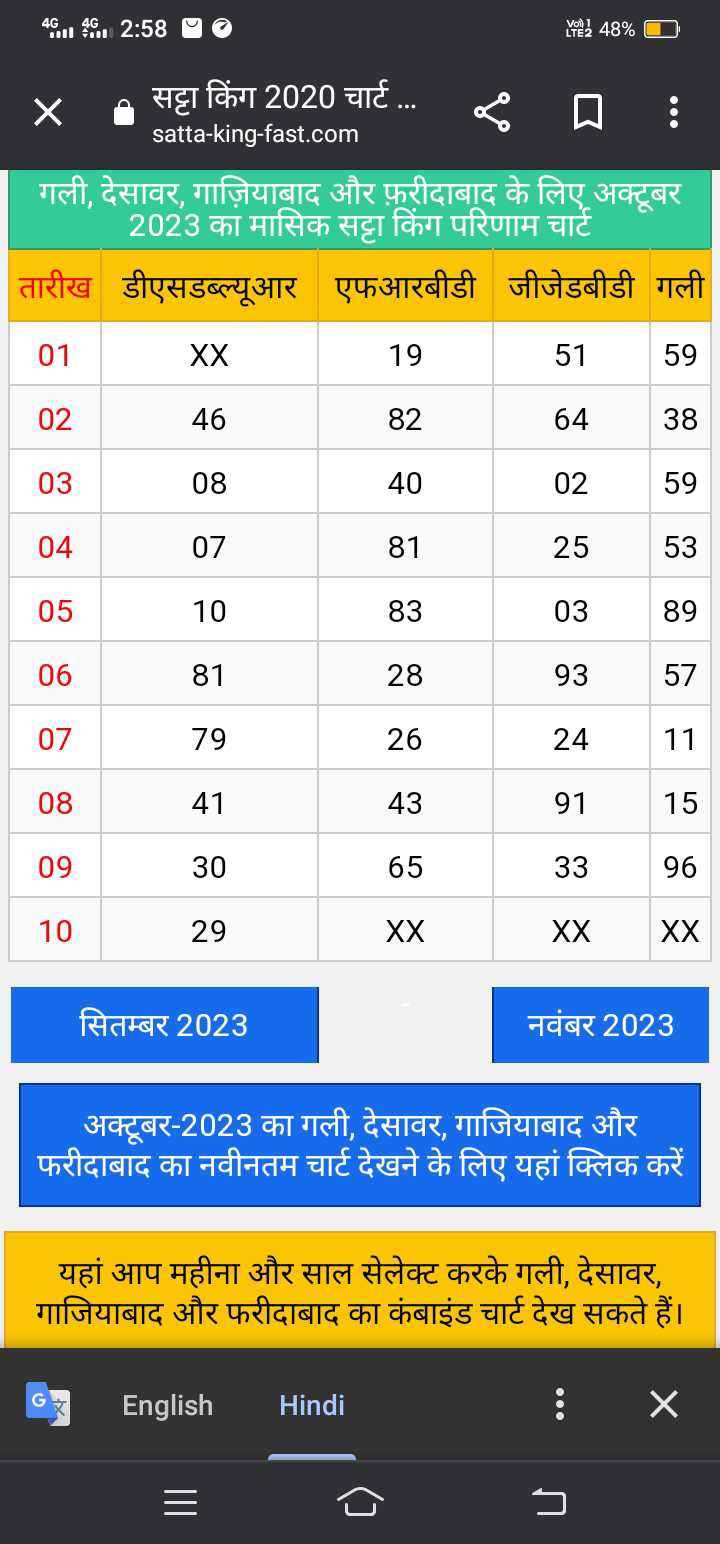Open the browser overflow menu
Image resolution: width=720 pixels, height=1544 pixels.
point(674,113)
